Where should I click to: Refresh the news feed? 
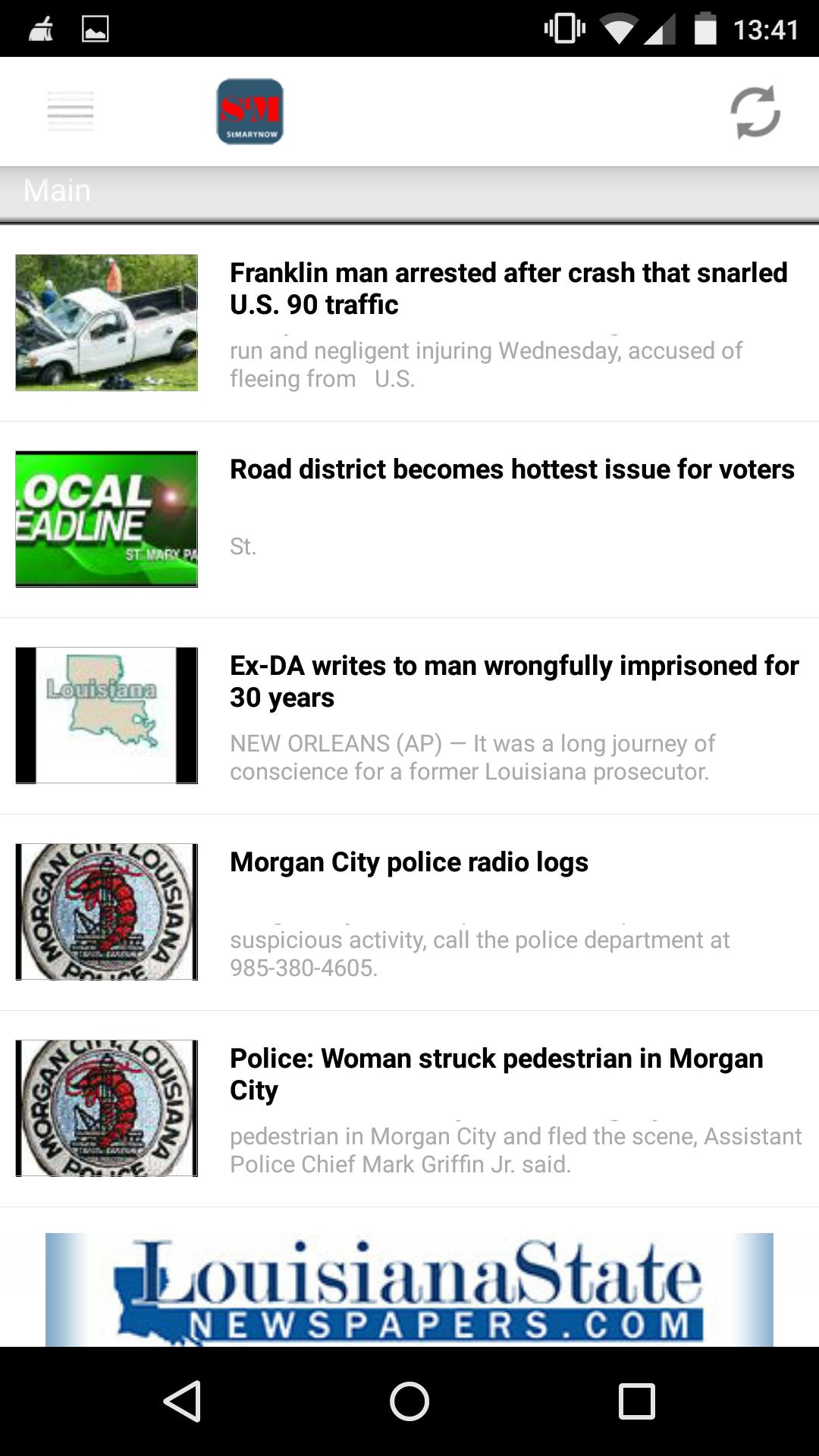(755, 112)
